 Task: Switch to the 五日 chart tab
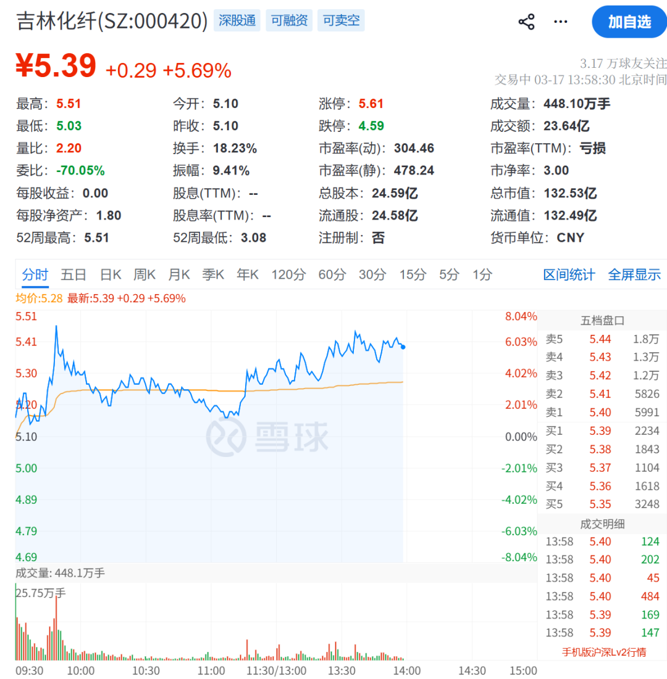[73, 274]
